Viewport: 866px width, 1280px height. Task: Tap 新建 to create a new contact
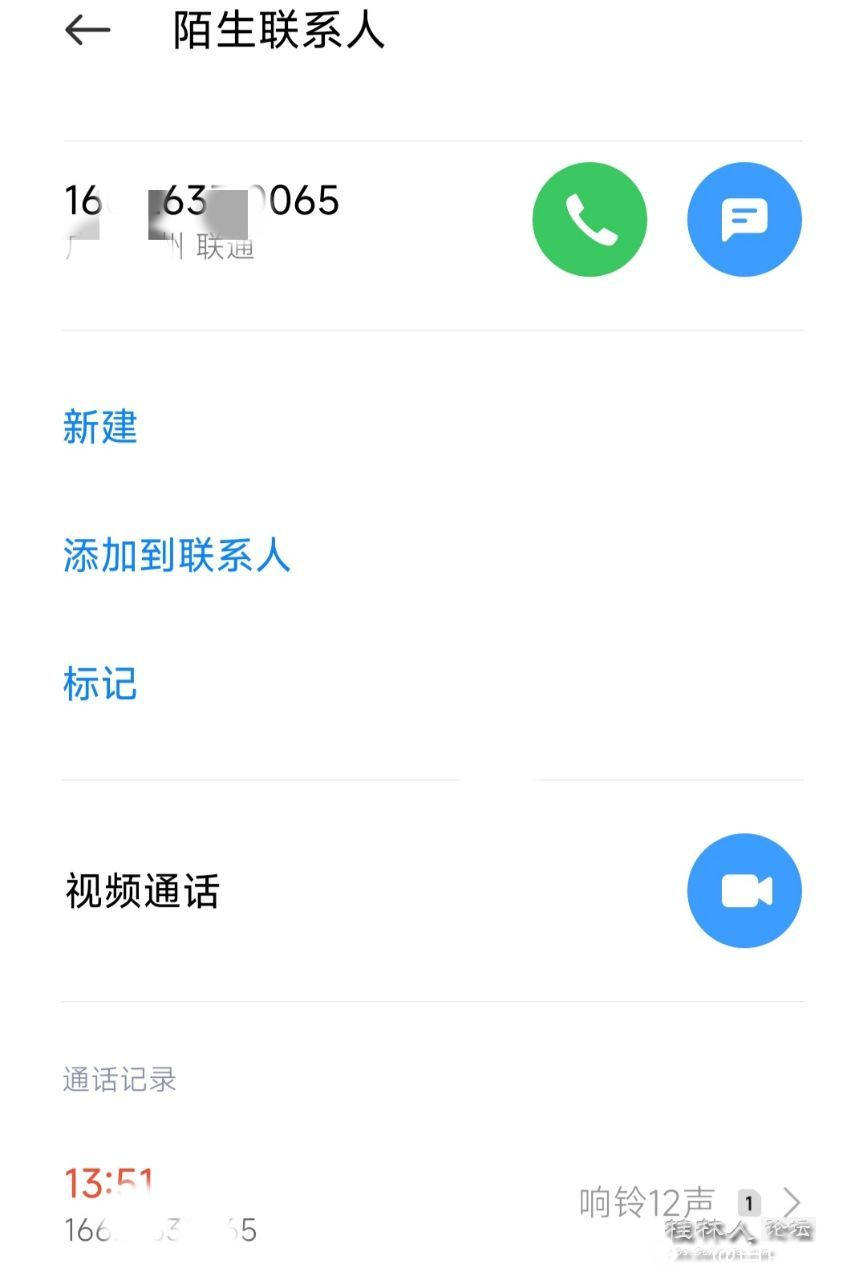point(100,428)
